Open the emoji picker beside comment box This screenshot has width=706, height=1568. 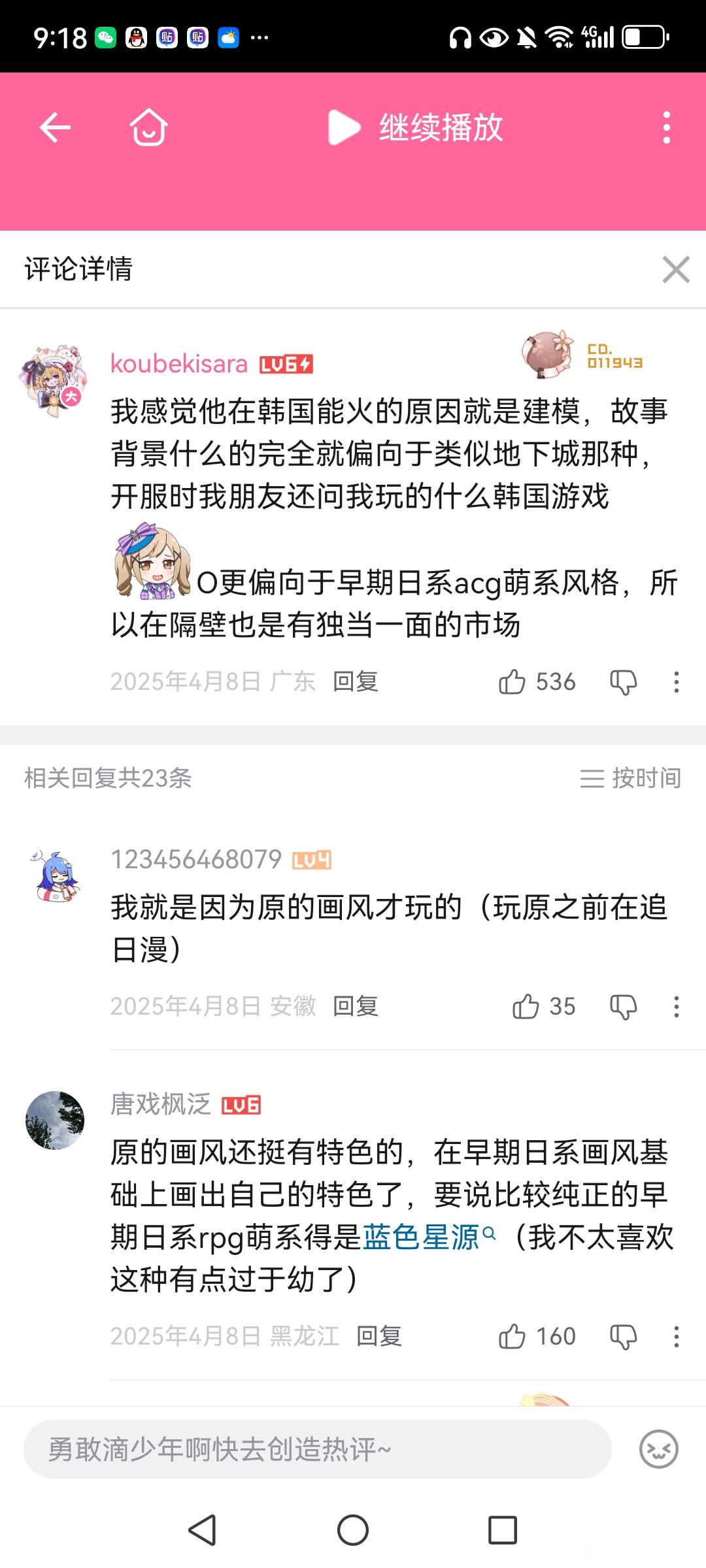pos(658,1450)
